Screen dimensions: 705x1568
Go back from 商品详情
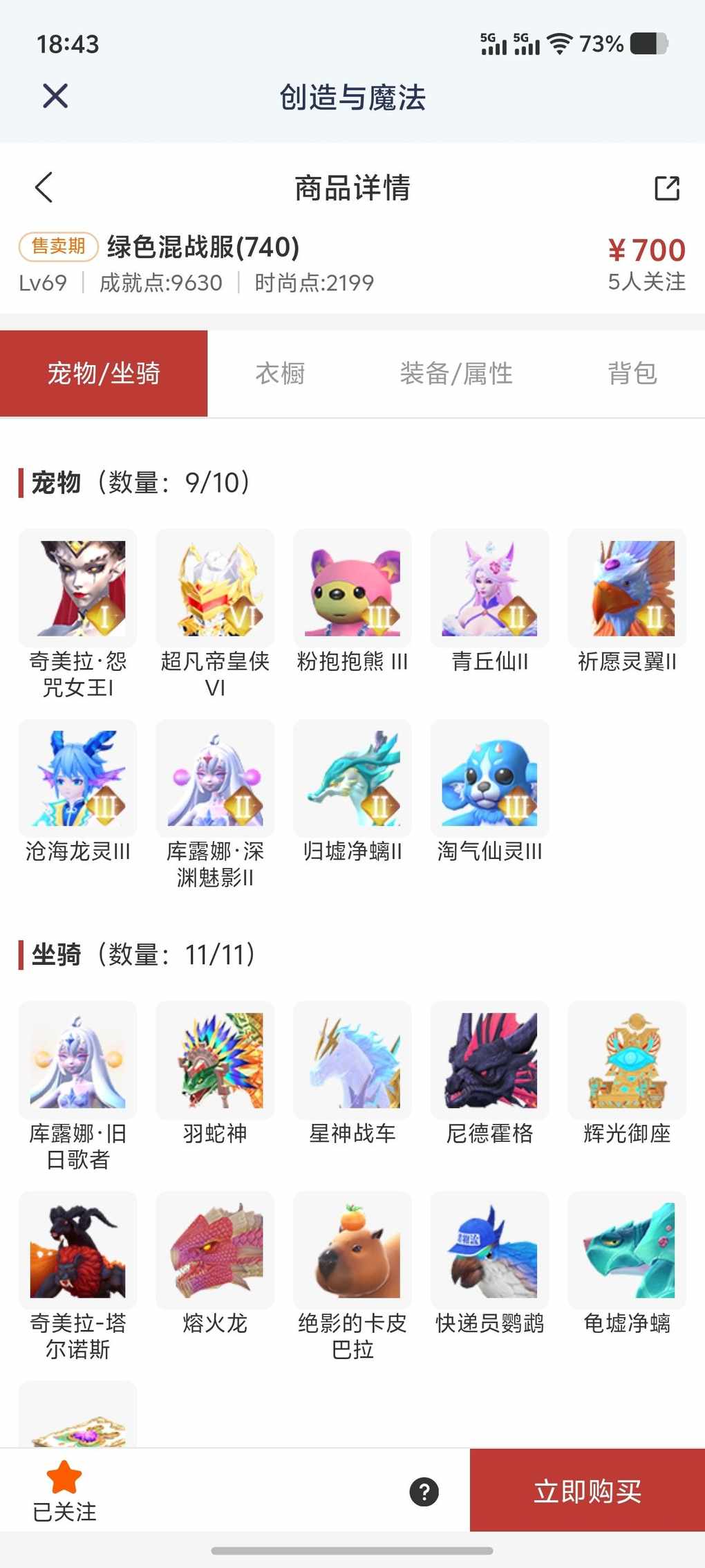tap(44, 187)
